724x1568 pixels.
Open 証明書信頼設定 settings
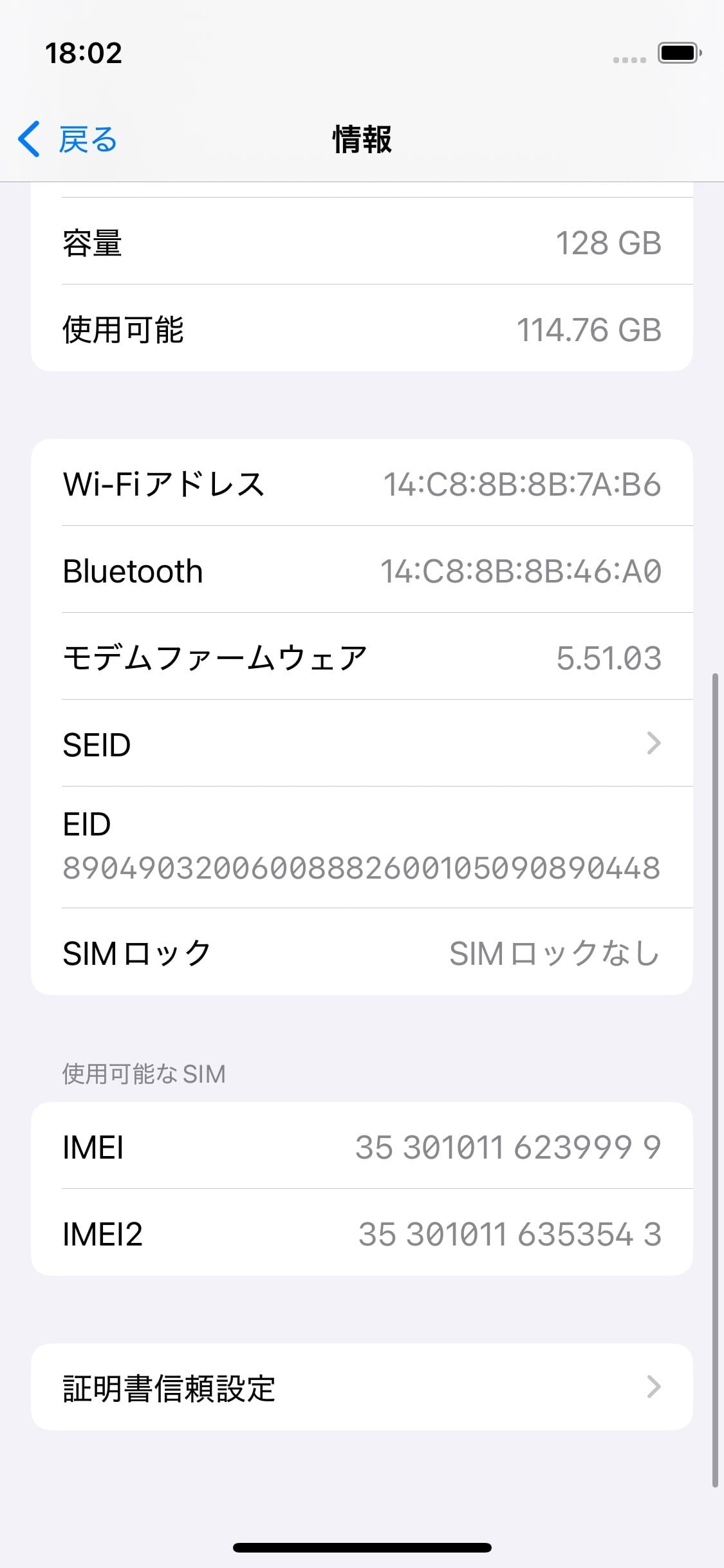(361, 1387)
